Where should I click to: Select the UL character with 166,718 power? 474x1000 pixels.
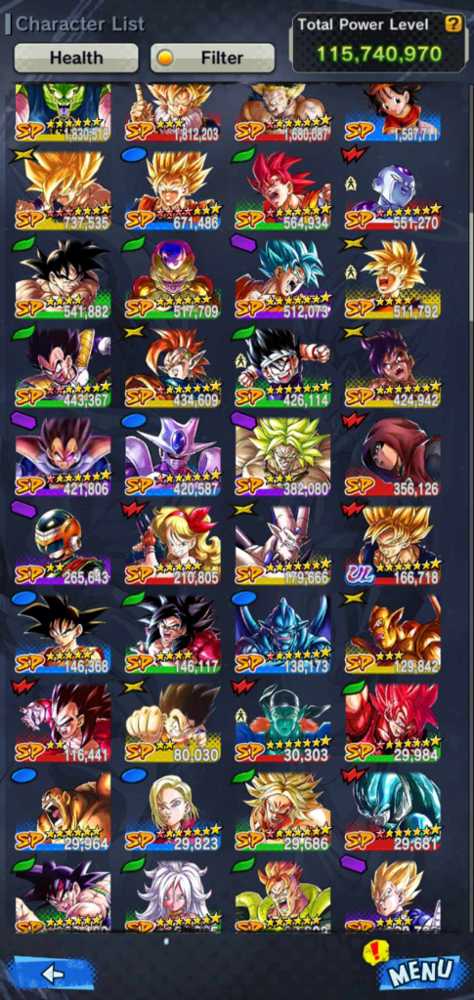click(392, 546)
